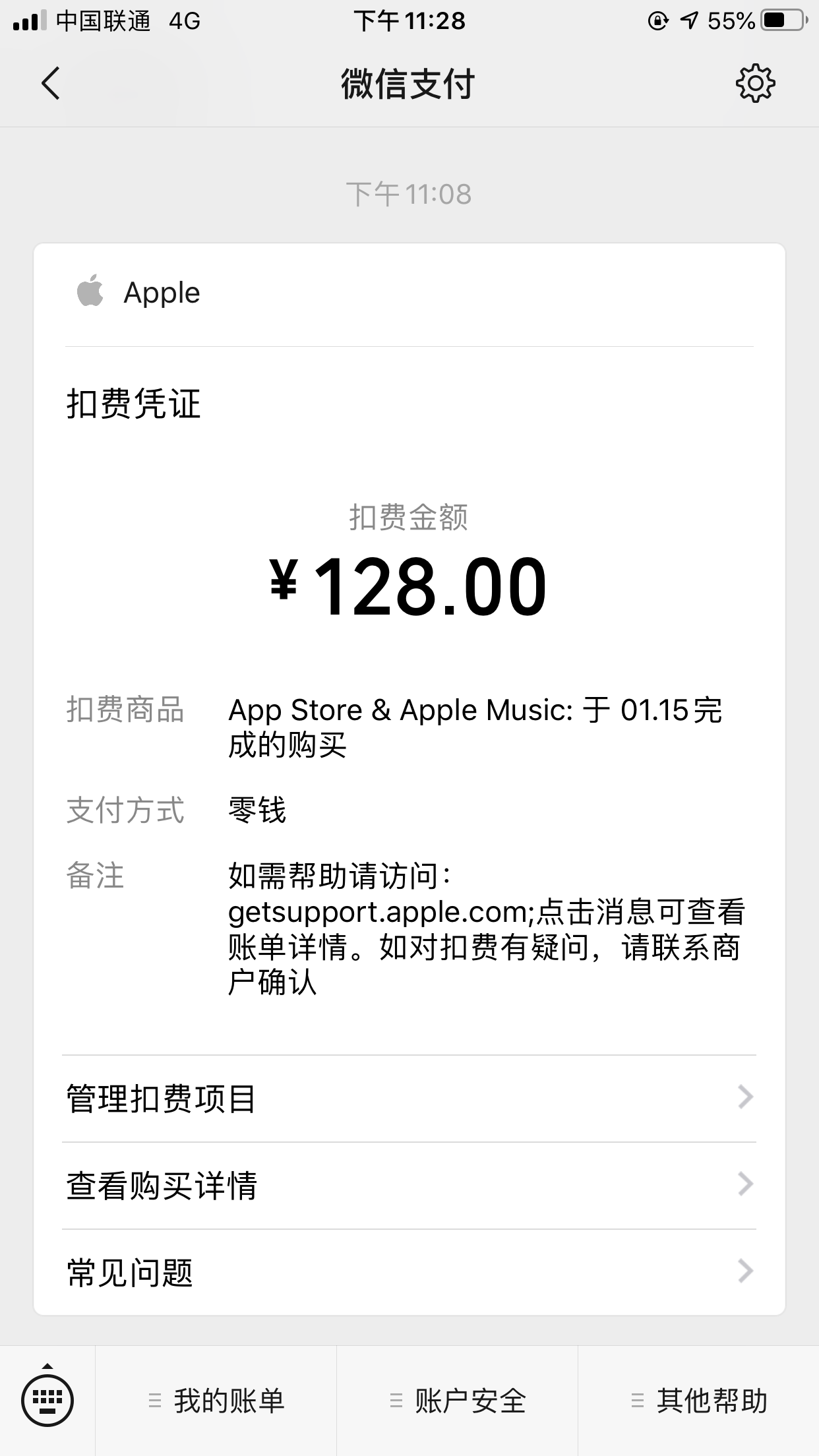Open the settings gear icon
This screenshot has height=1456, width=819.
(755, 84)
